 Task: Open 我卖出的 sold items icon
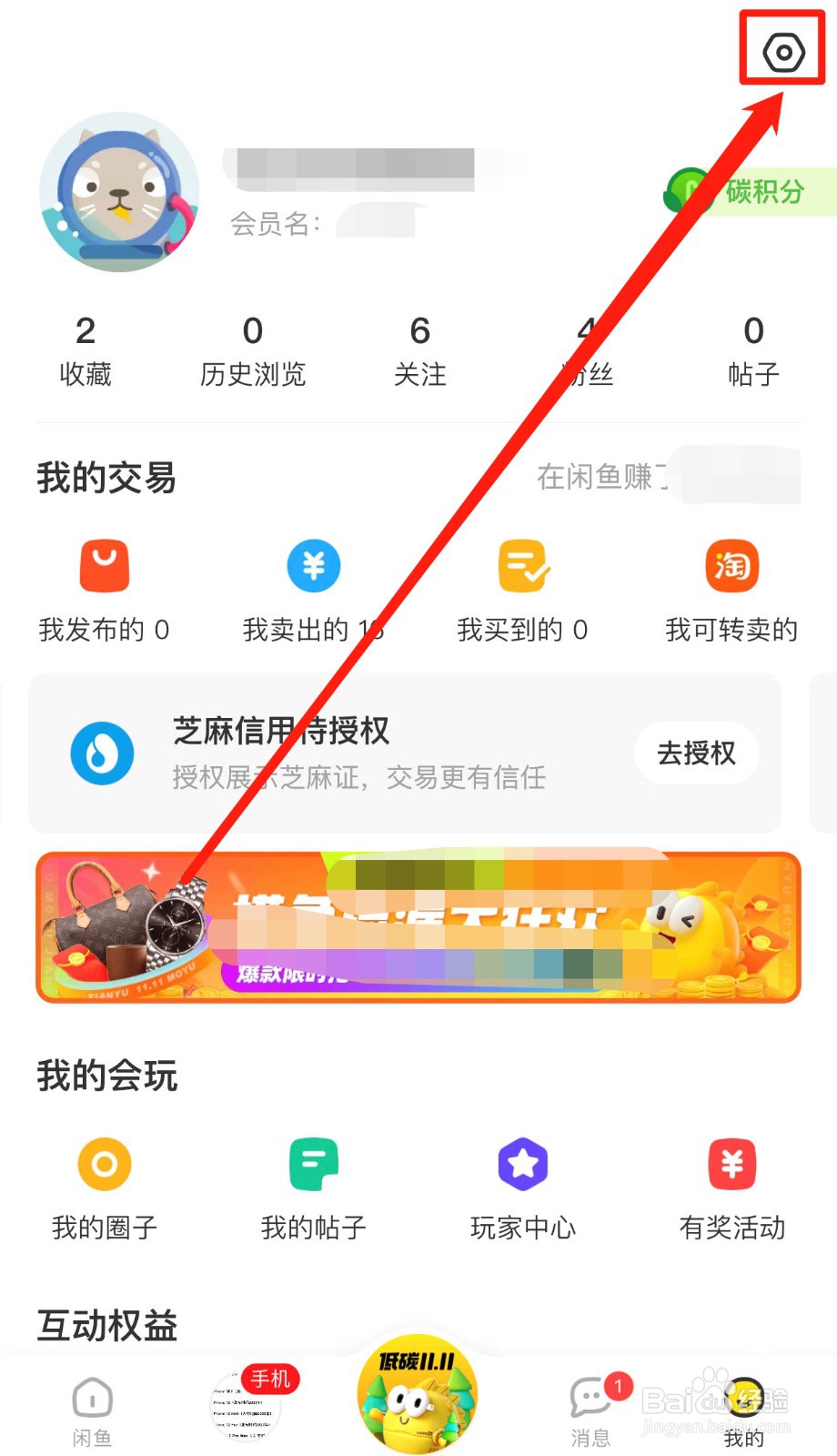pos(313,566)
